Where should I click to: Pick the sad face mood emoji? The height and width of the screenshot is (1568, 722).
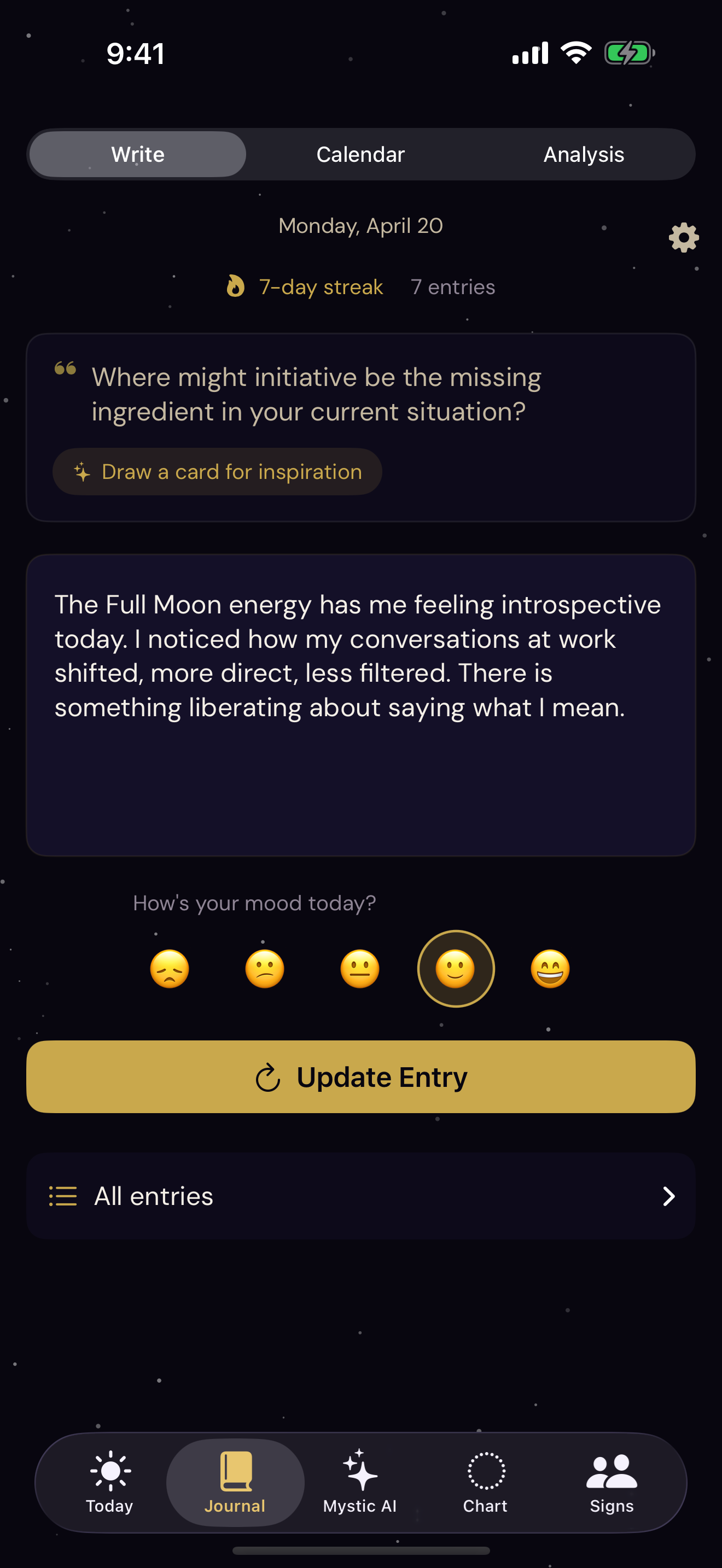(169, 968)
